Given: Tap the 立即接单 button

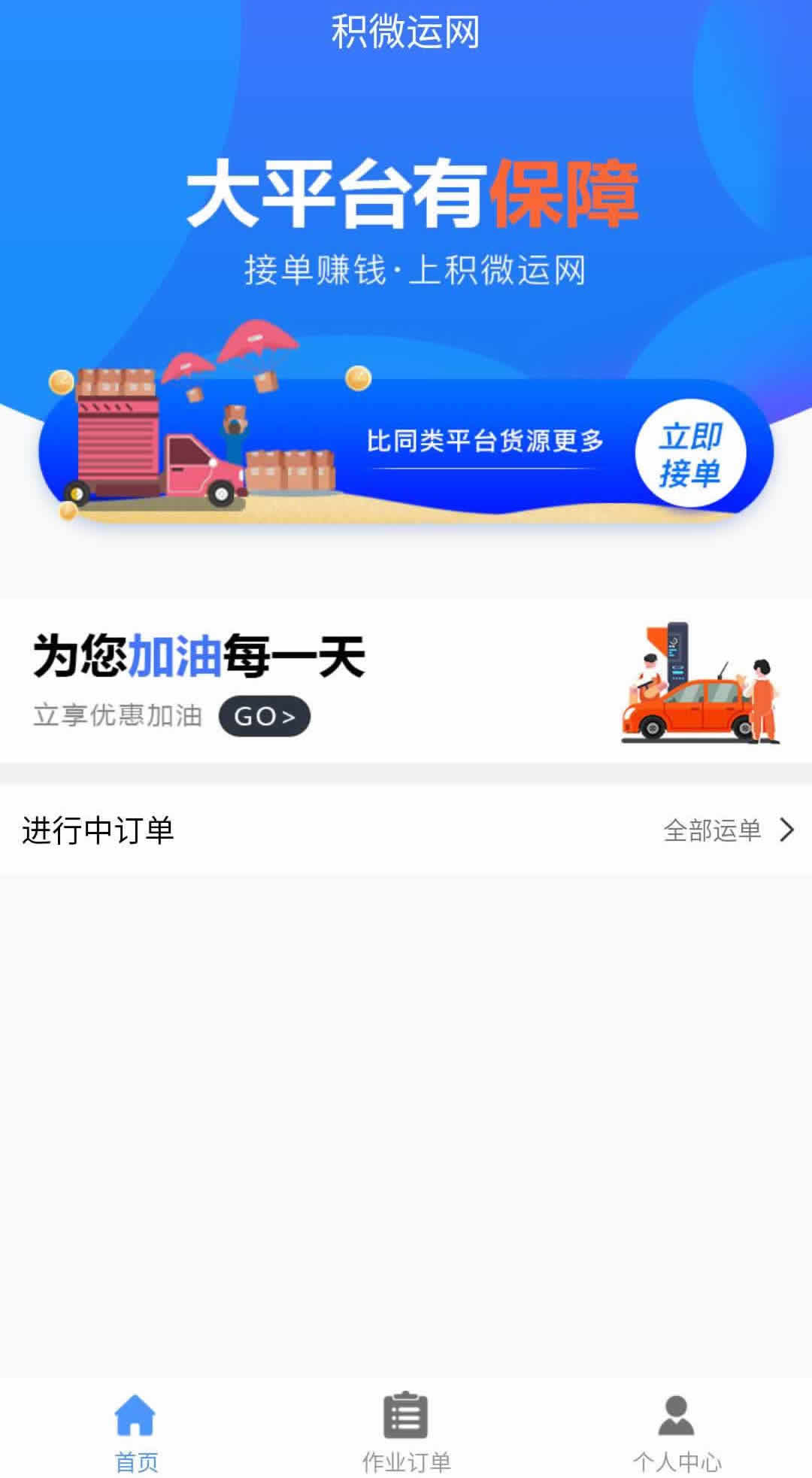Looking at the screenshot, I should [690, 454].
